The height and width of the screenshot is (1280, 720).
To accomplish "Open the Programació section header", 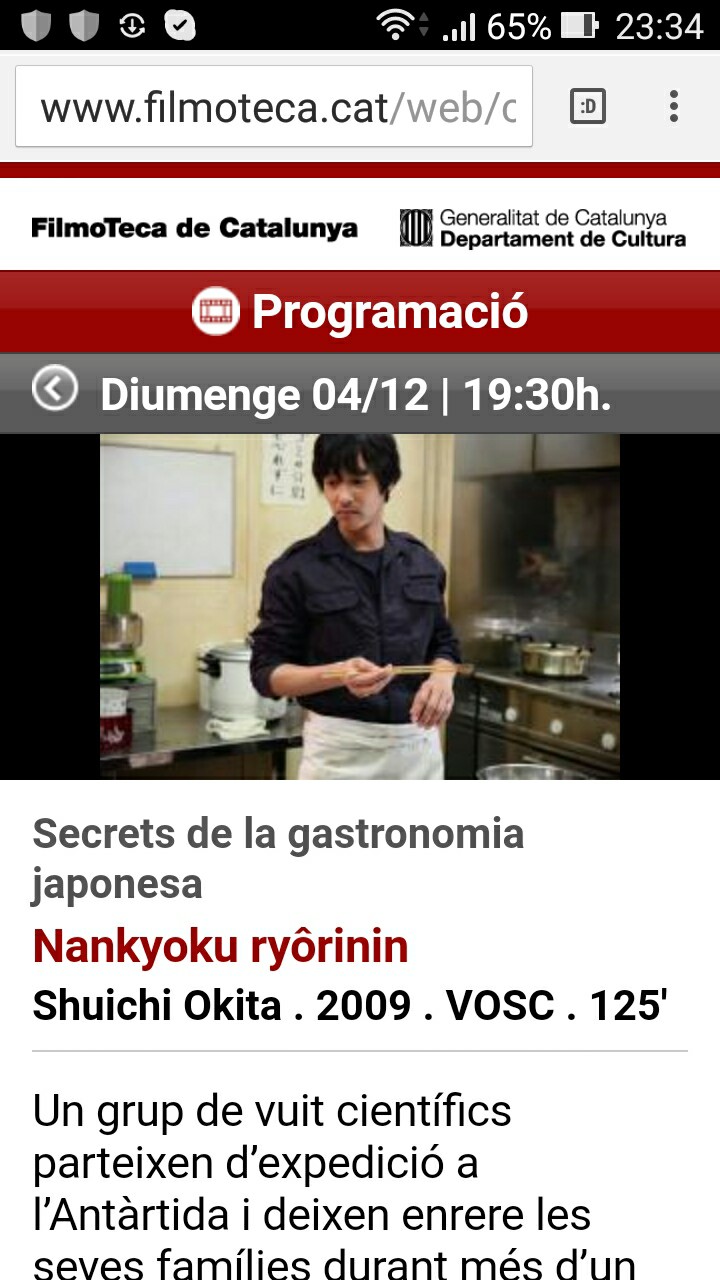I will pyautogui.click(x=360, y=311).
